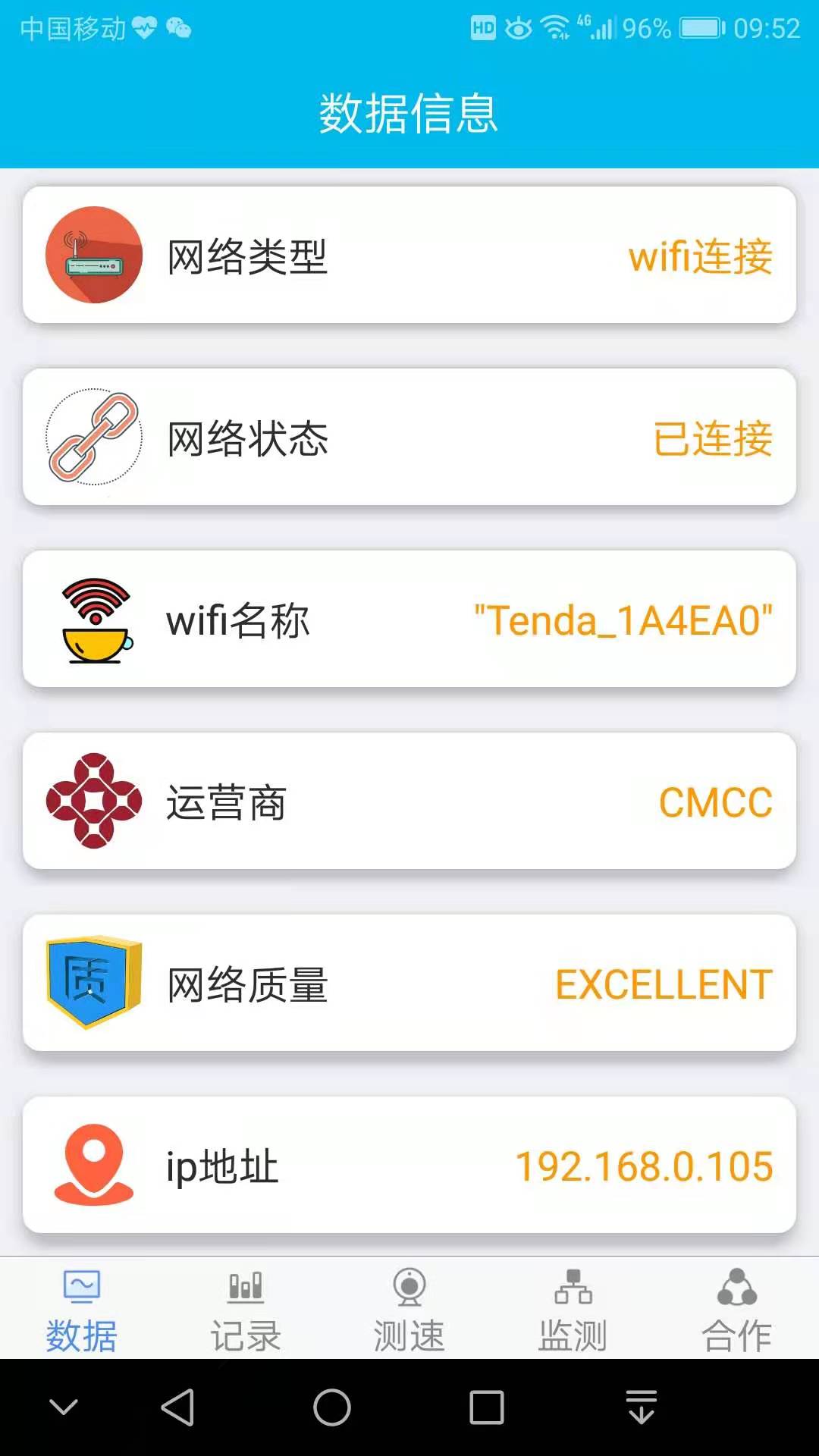
Task: Tap the 已连接 connection status text
Action: [x=711, y=440]
